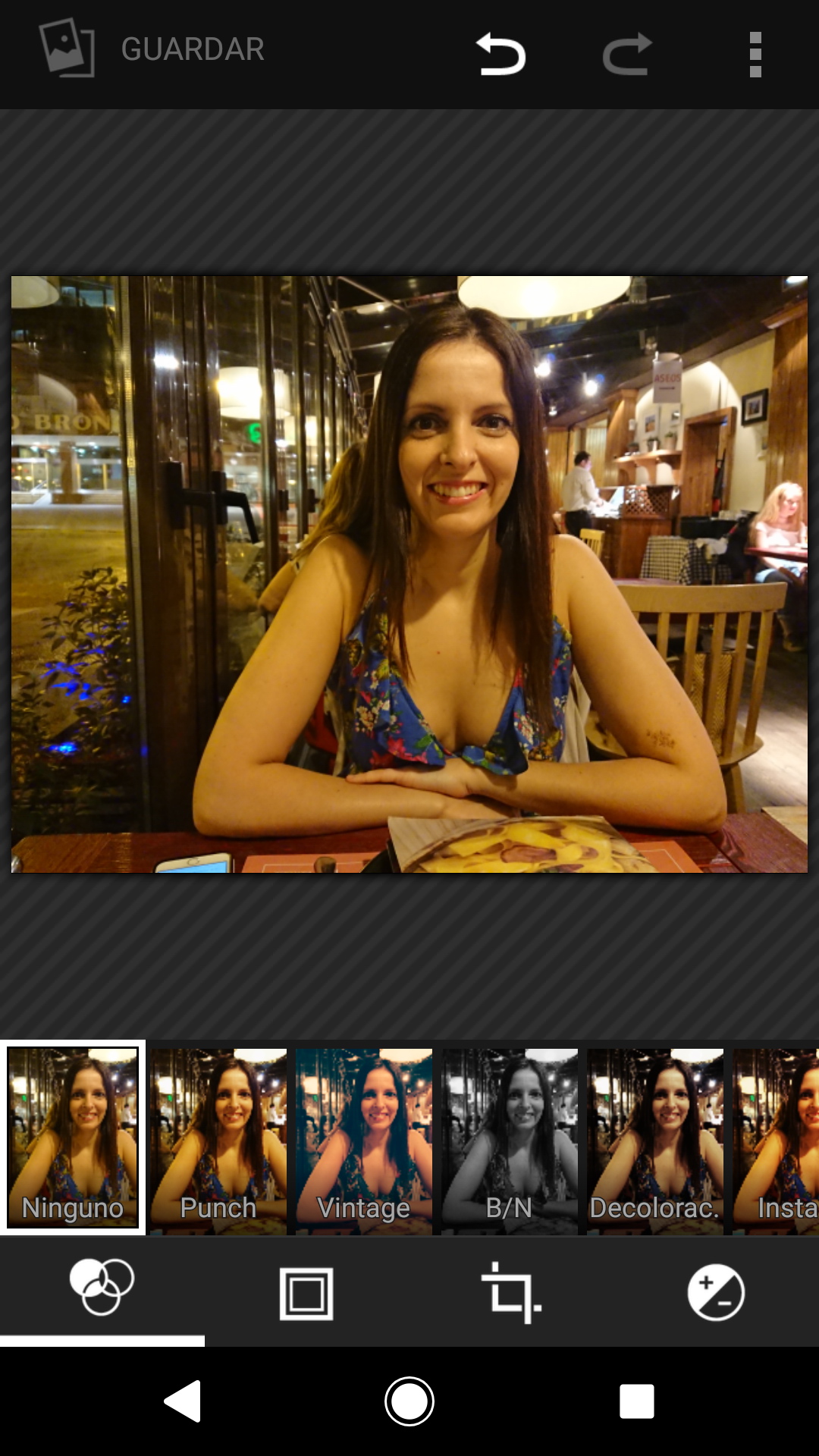Choose the B/N black and white filter
Screen dimensions: 819x1456
click(x=510, y=1137)
